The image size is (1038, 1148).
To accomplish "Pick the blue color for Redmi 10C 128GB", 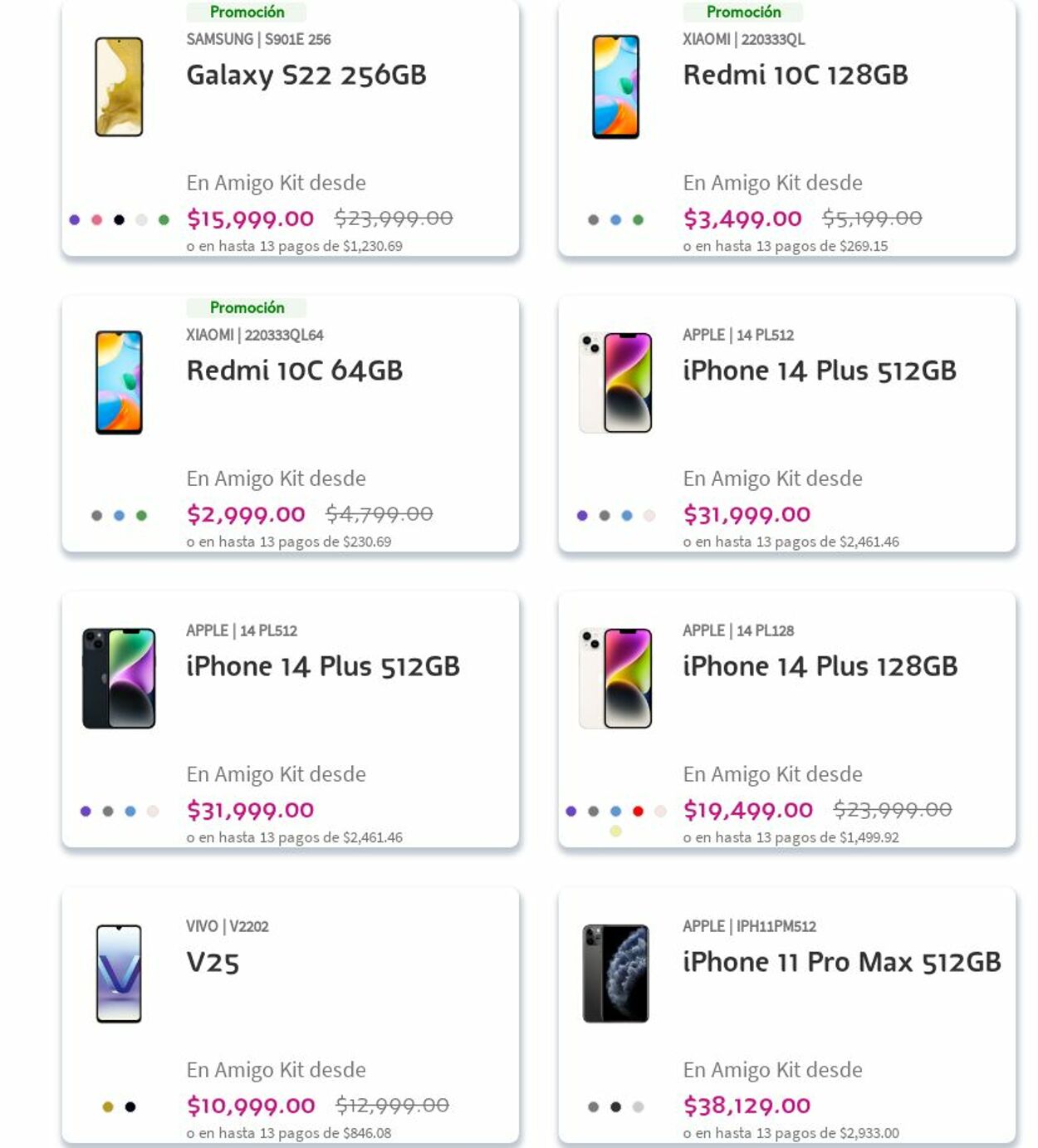I will point(615,220).
